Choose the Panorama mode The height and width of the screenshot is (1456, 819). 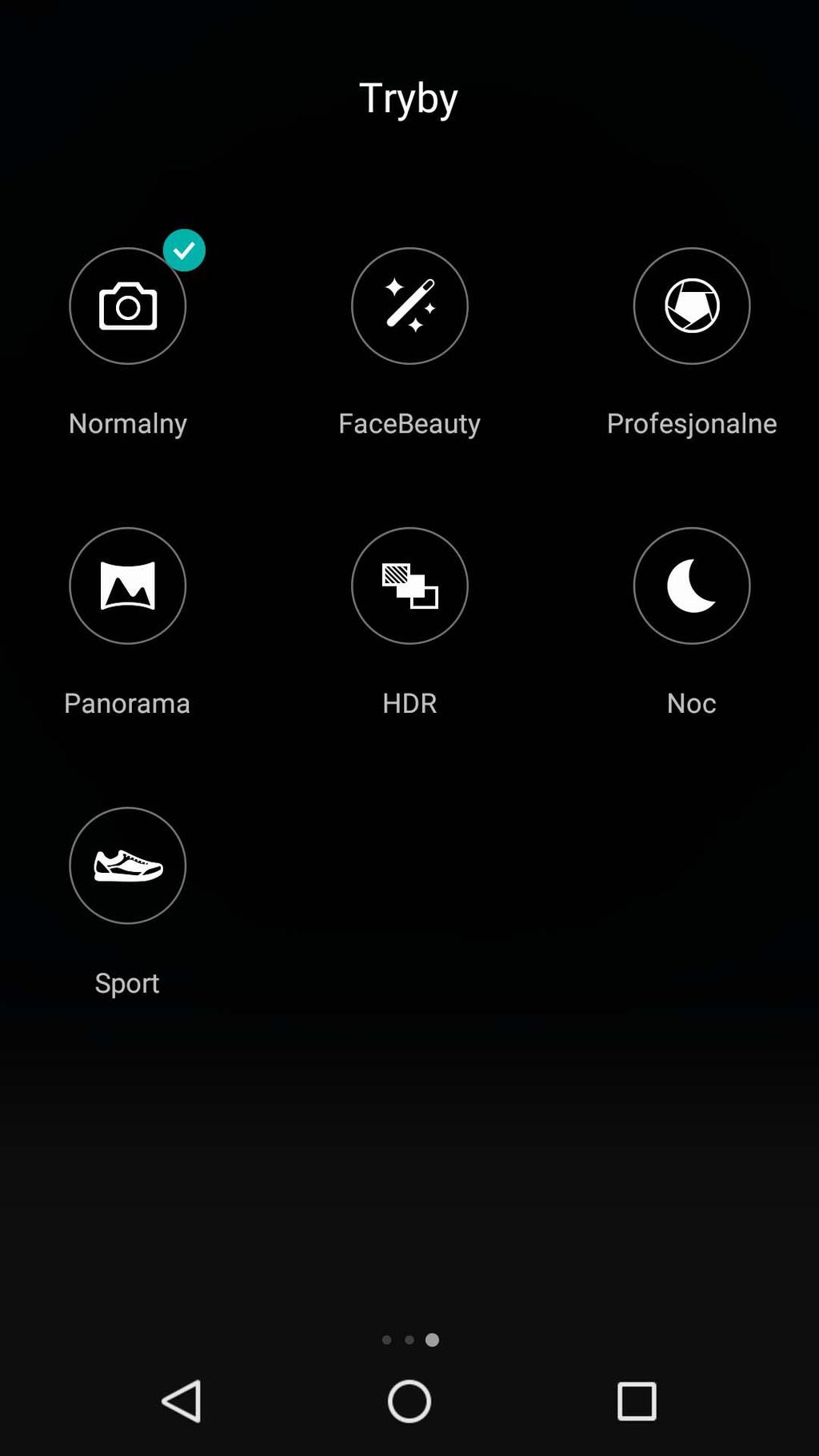[x=127, y=586]
